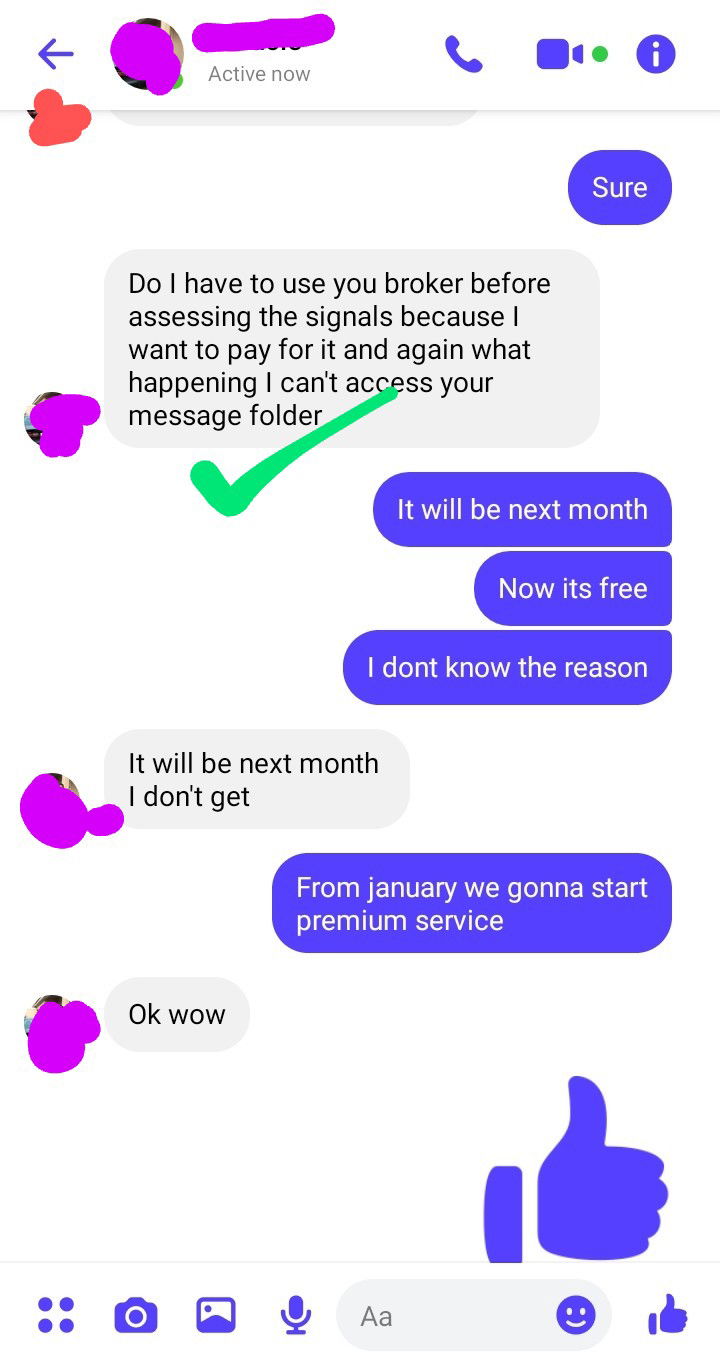Open the emoji picker smiley
The image size is (720, 1366).
tap(575, 1315)
